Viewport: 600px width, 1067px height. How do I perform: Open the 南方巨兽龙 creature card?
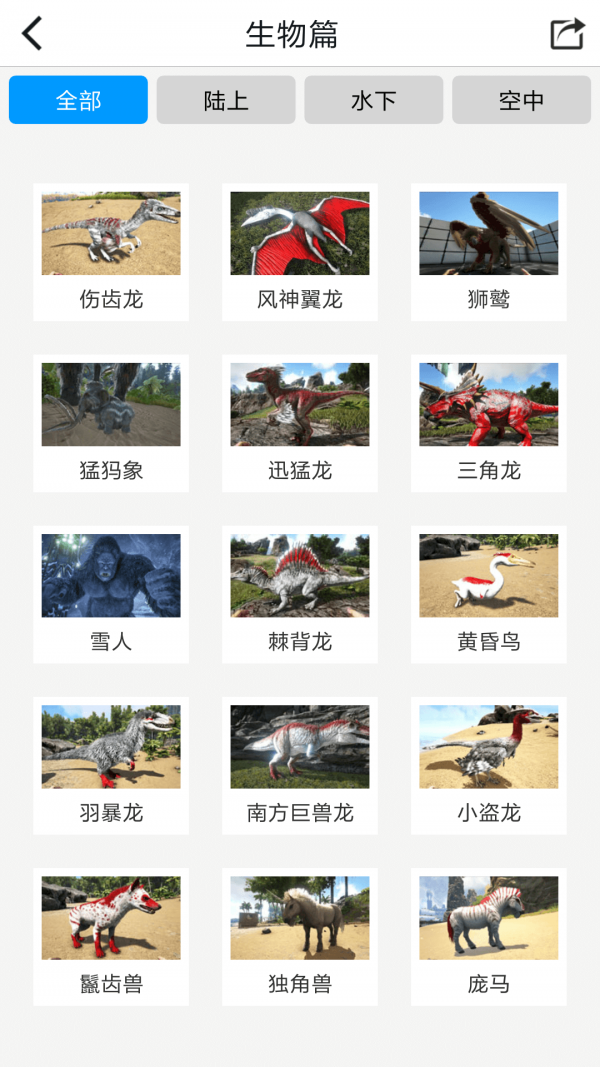click(300, 765)
